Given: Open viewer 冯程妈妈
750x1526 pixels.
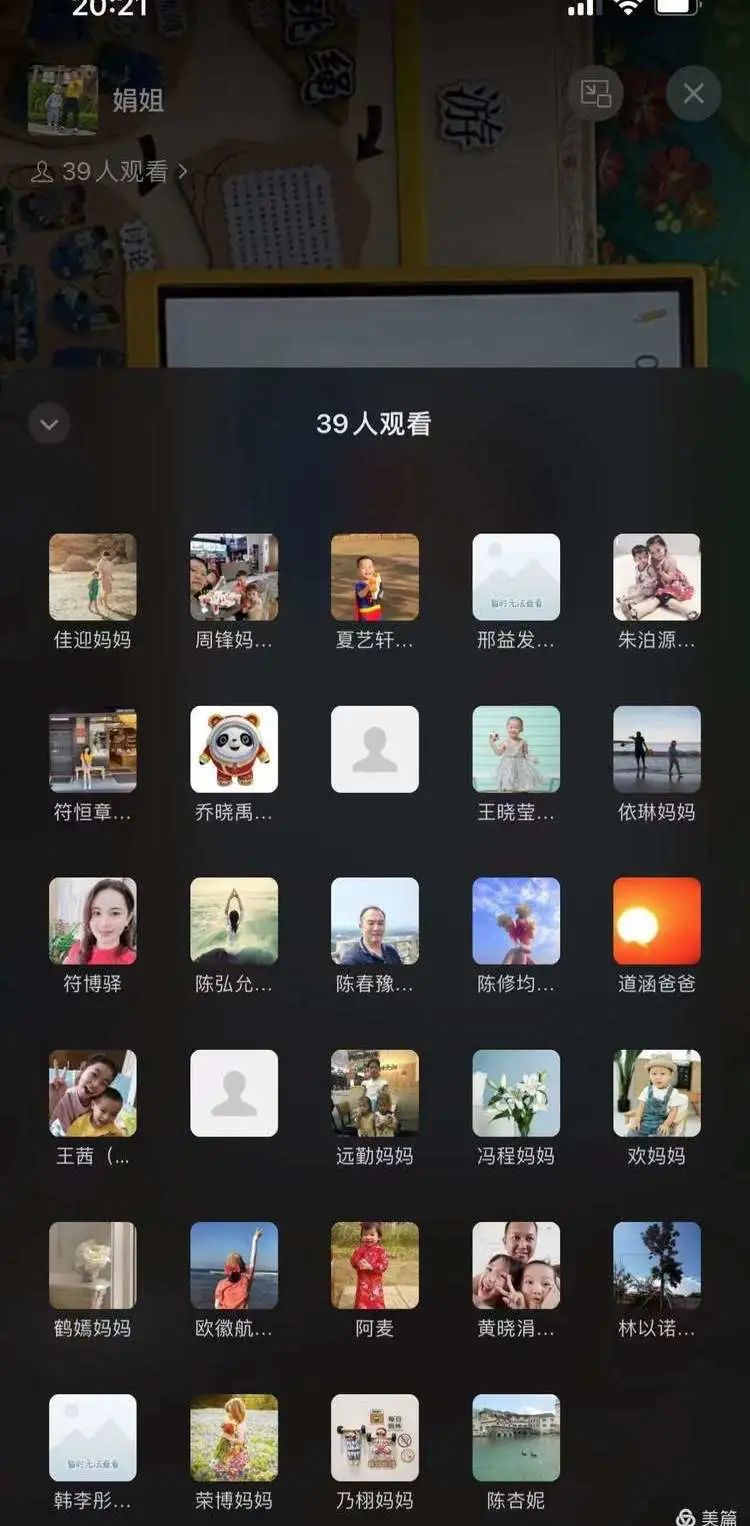Looking at the screenshot, I should click(516, 1093).
